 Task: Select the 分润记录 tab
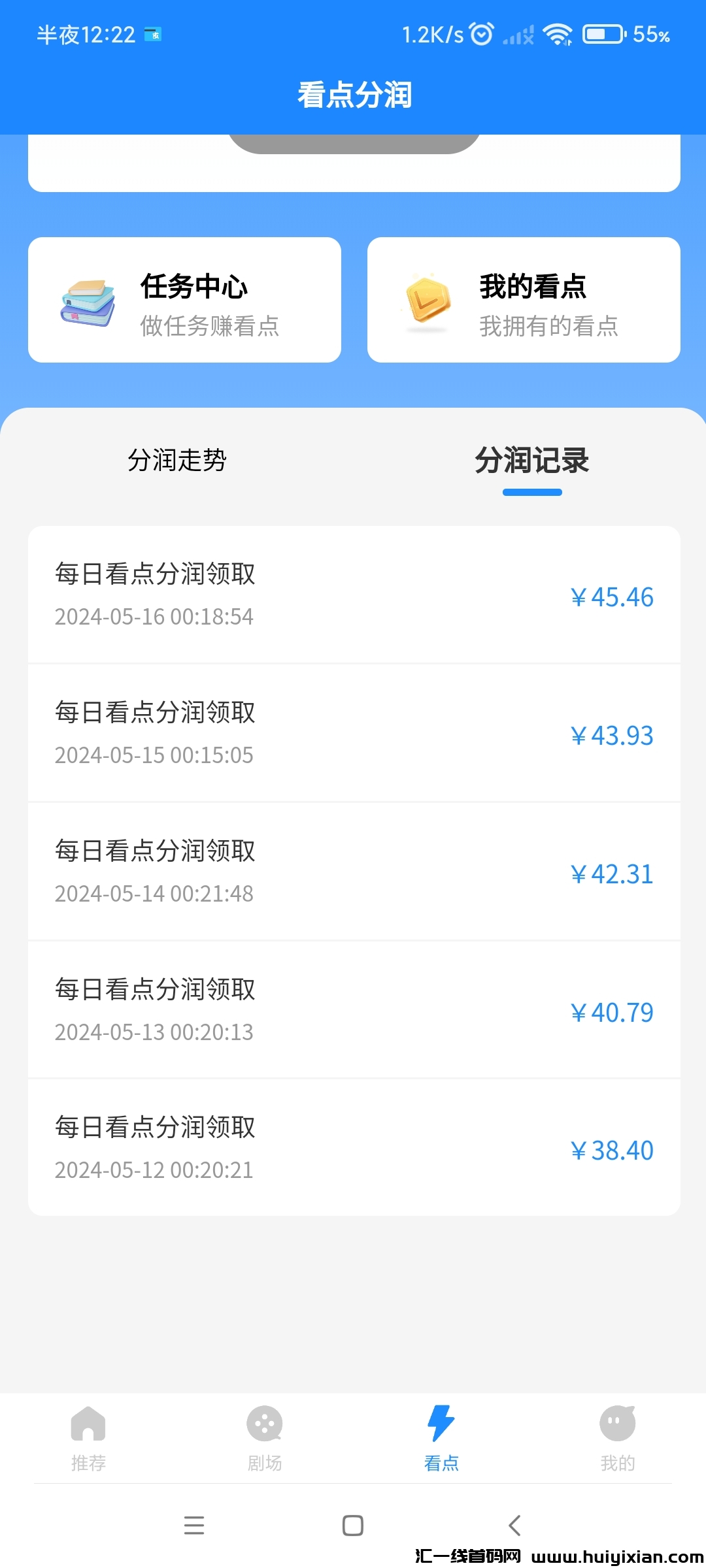pyautogui.click(x=531, y=461)
